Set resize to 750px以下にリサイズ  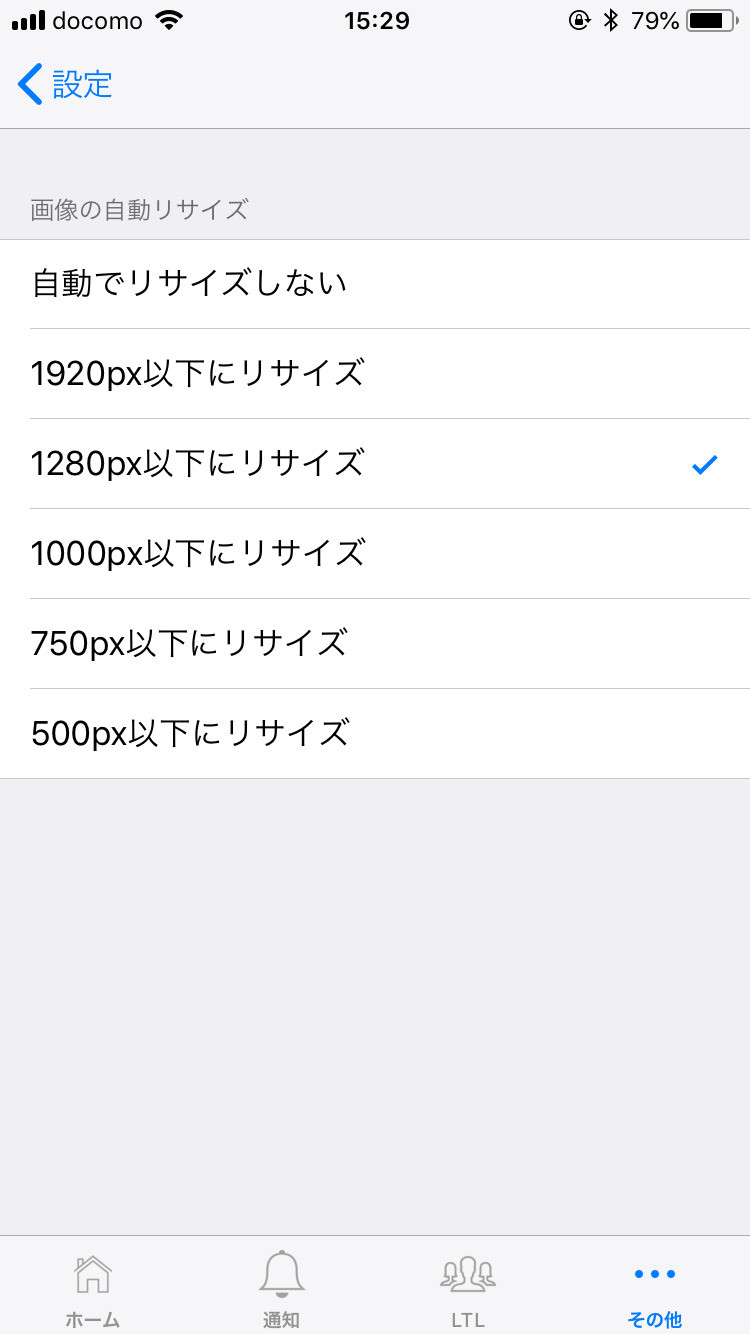point(375,644)
